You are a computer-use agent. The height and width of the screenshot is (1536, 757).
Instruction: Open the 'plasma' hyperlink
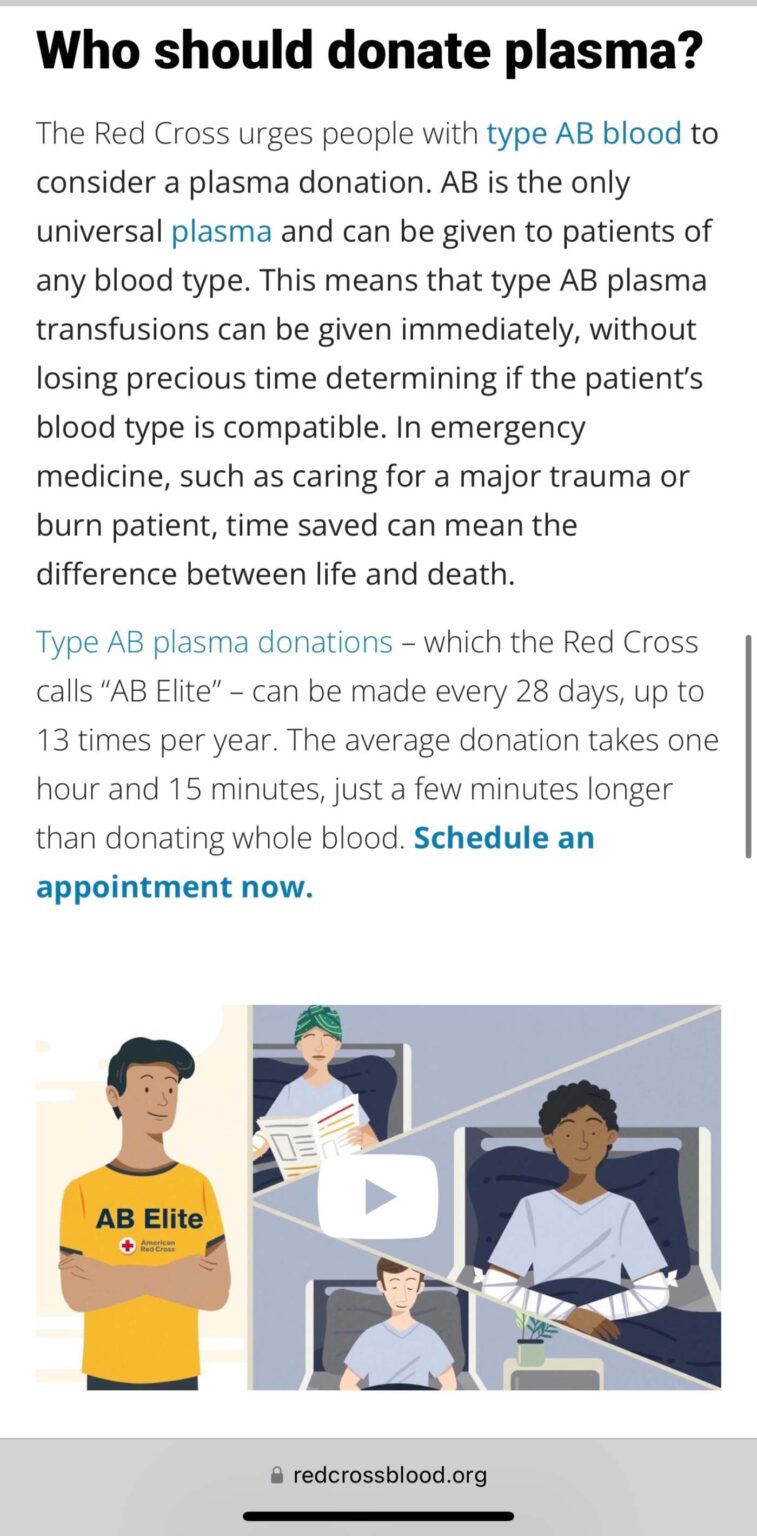(221, 231)
